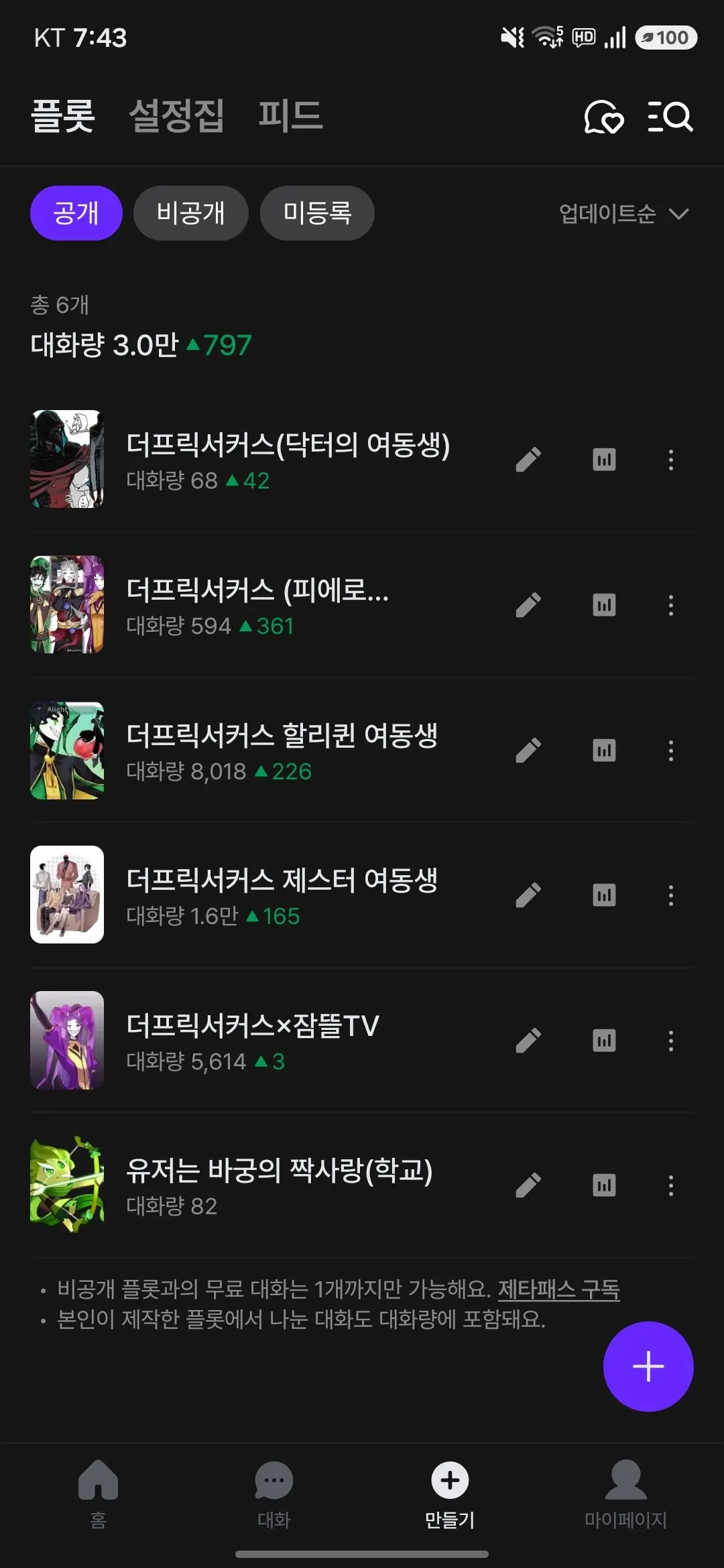The image size is (724, 1568).
Task: Switch to the 설정집 tab
Action: tap(176, 116)
